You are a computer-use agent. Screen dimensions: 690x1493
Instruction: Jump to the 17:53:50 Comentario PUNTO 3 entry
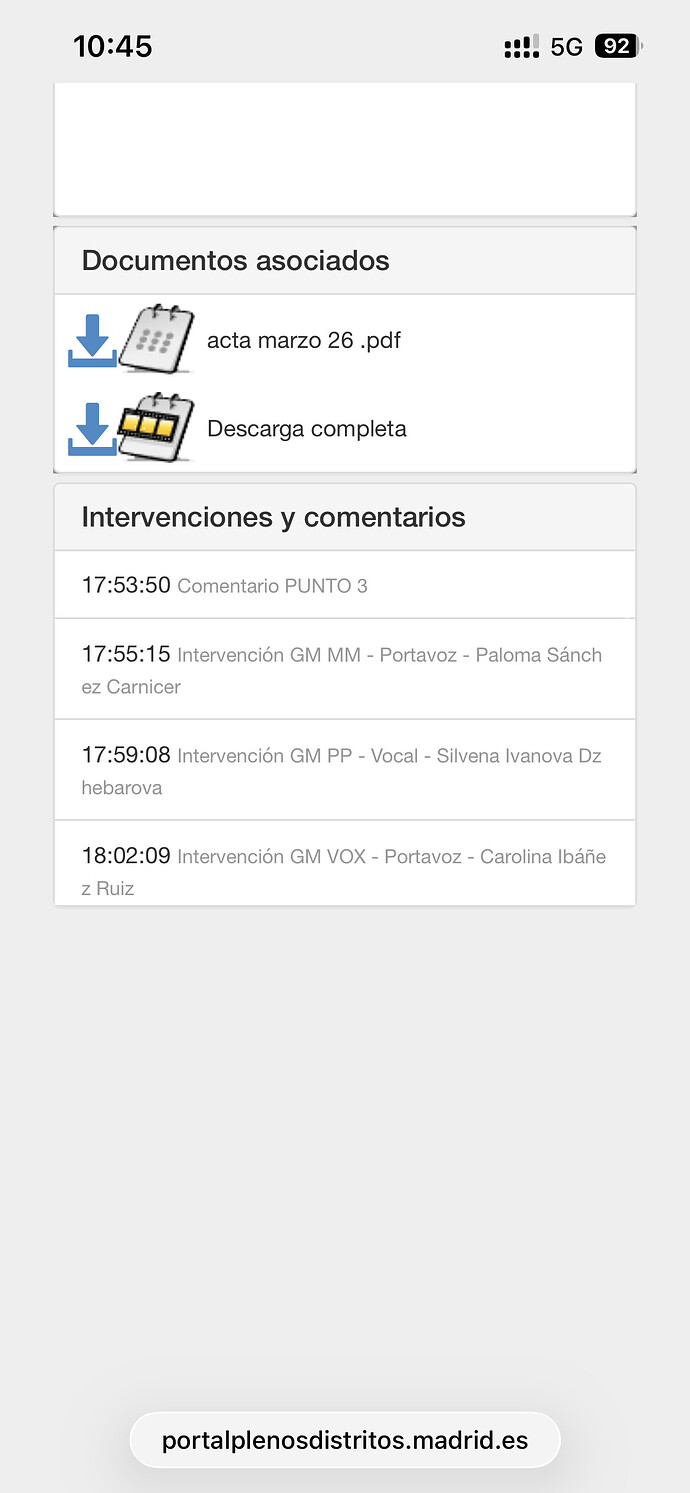click(x=224, y=585)
